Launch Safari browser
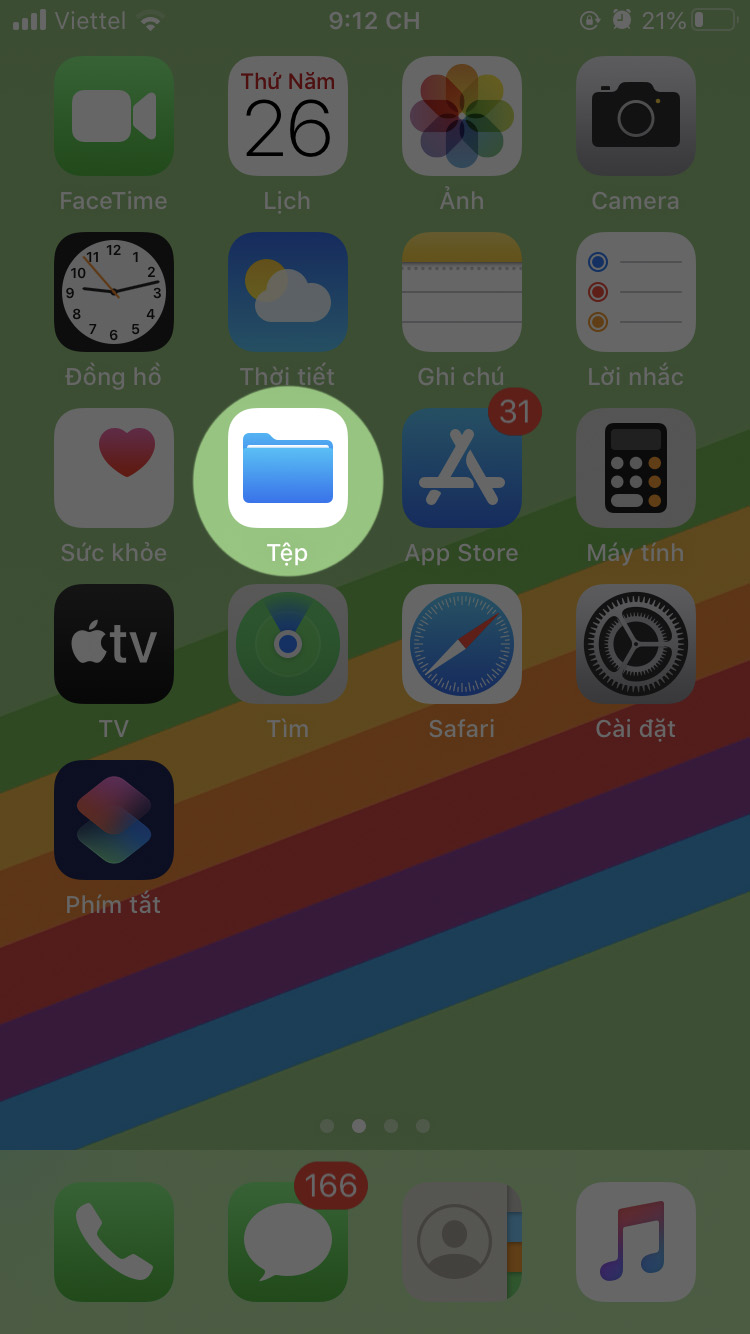Viewport: 750px width, 1334px height. click(x=462, y=644)
